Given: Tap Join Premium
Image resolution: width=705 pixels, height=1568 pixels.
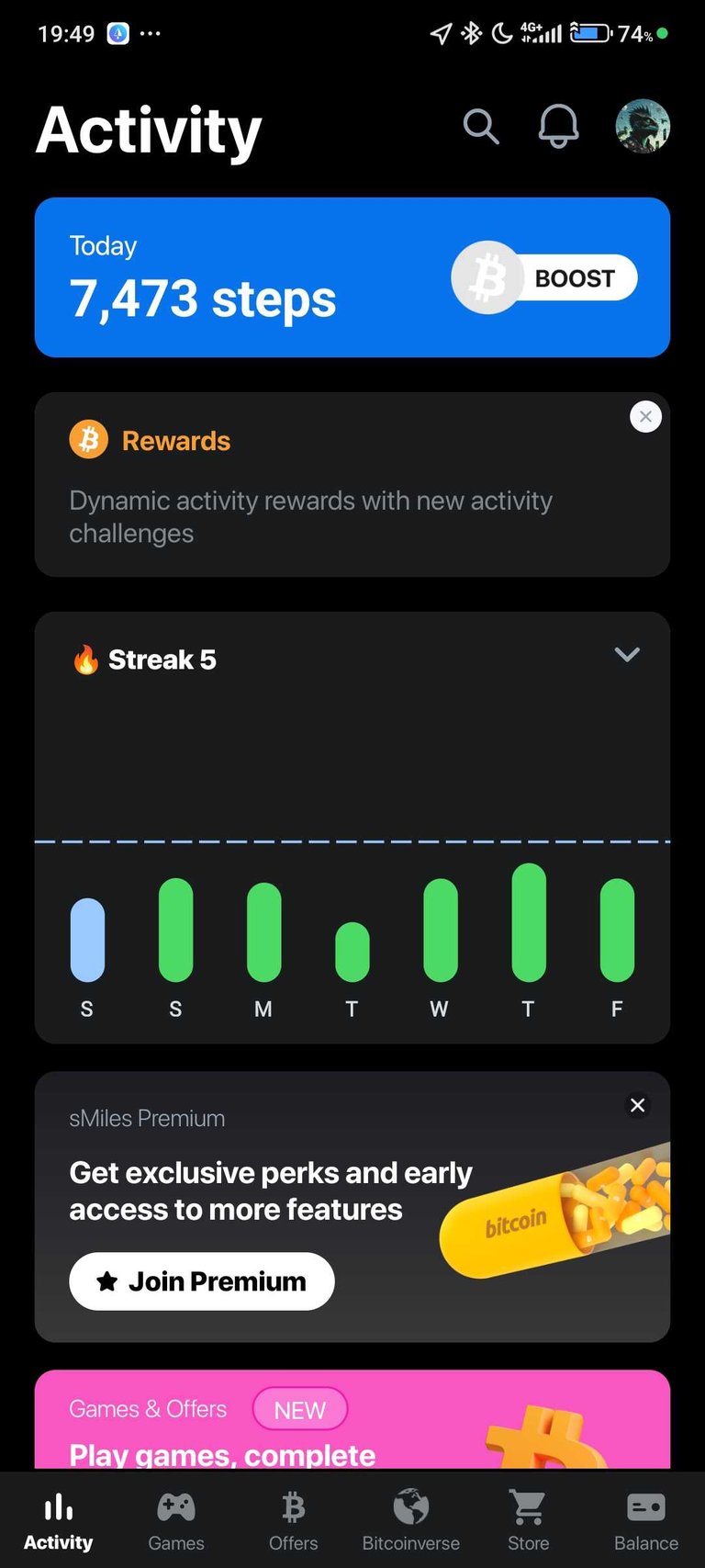Looking at the screenshot, I should (202, 1281).
